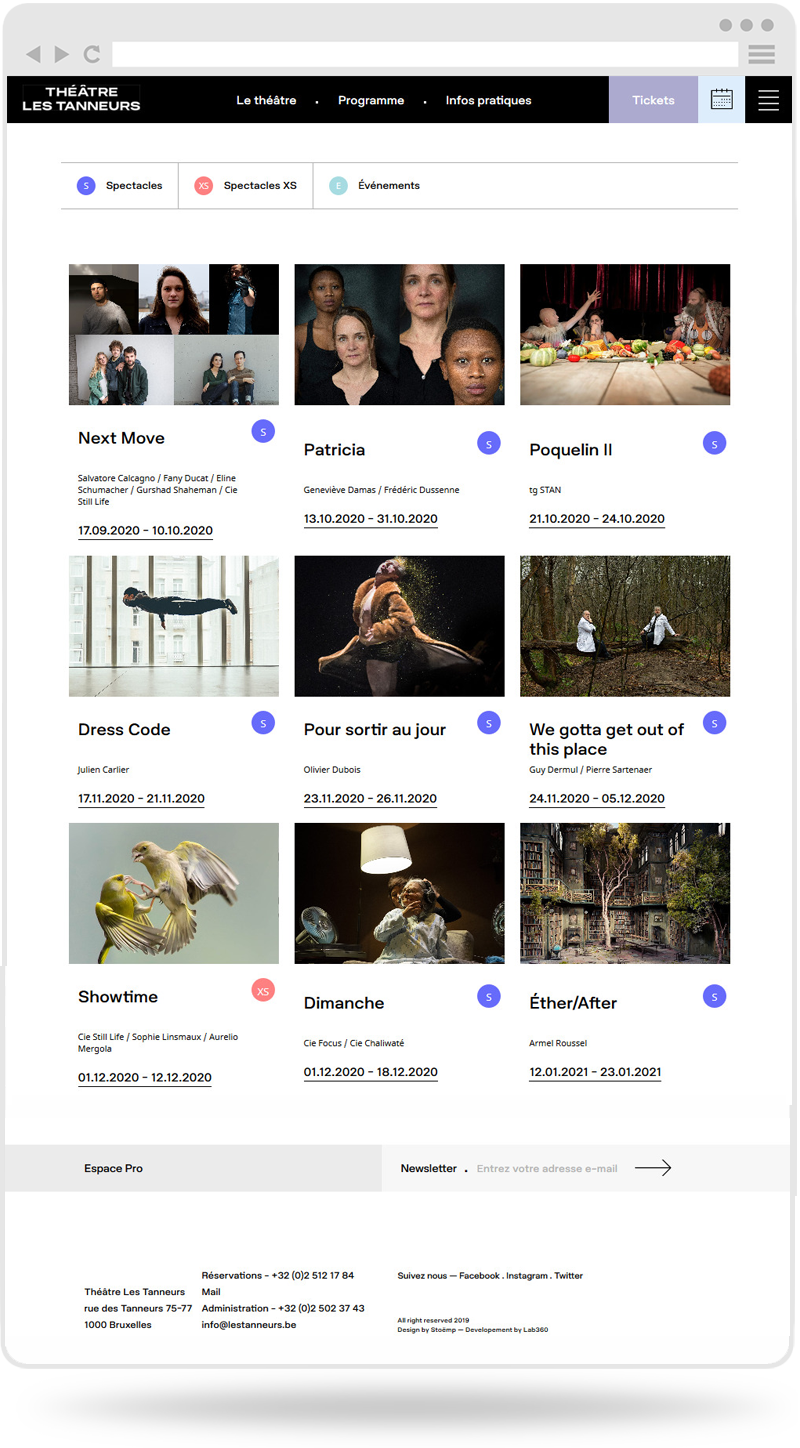This screenshot has width=800, height=1448.
Task: Open the Instagram link in footer
Action: coord(527,1275)
